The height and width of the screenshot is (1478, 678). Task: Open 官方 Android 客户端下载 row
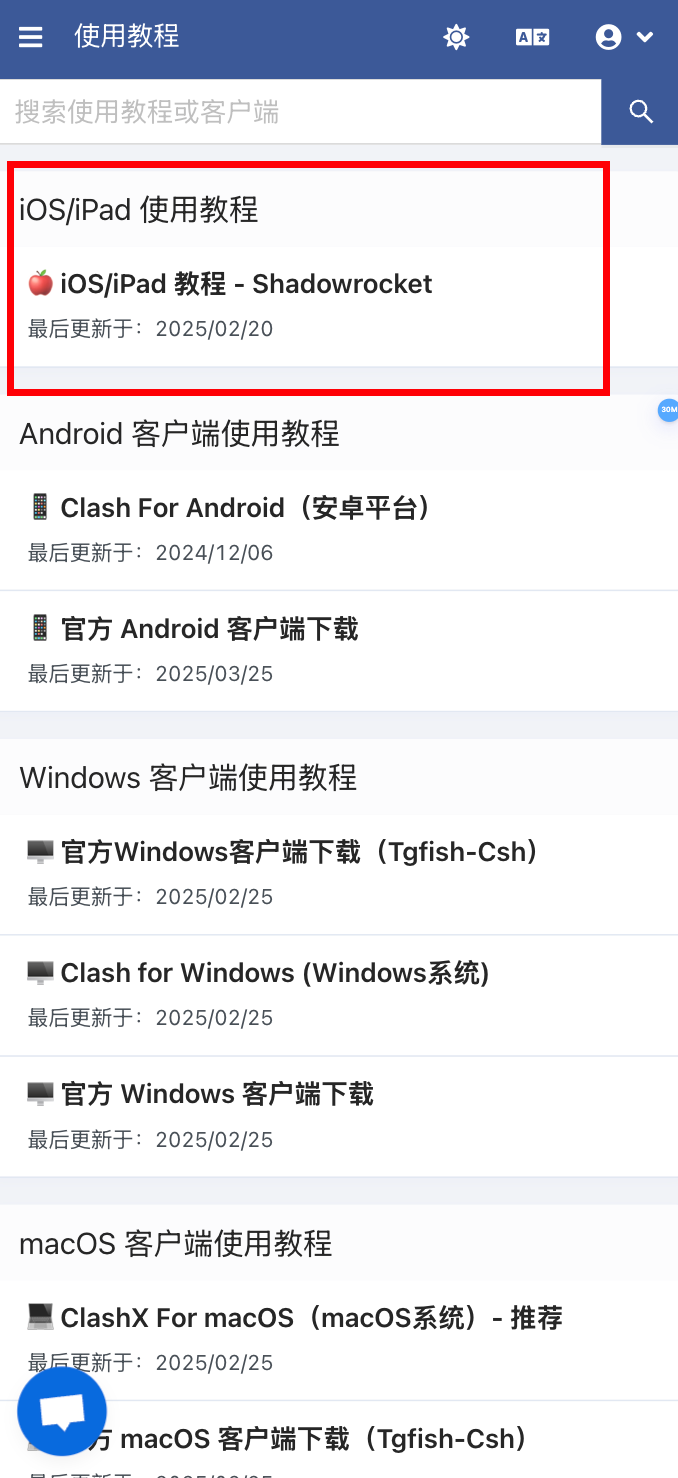pyautogui.click(x=210, y=629)
